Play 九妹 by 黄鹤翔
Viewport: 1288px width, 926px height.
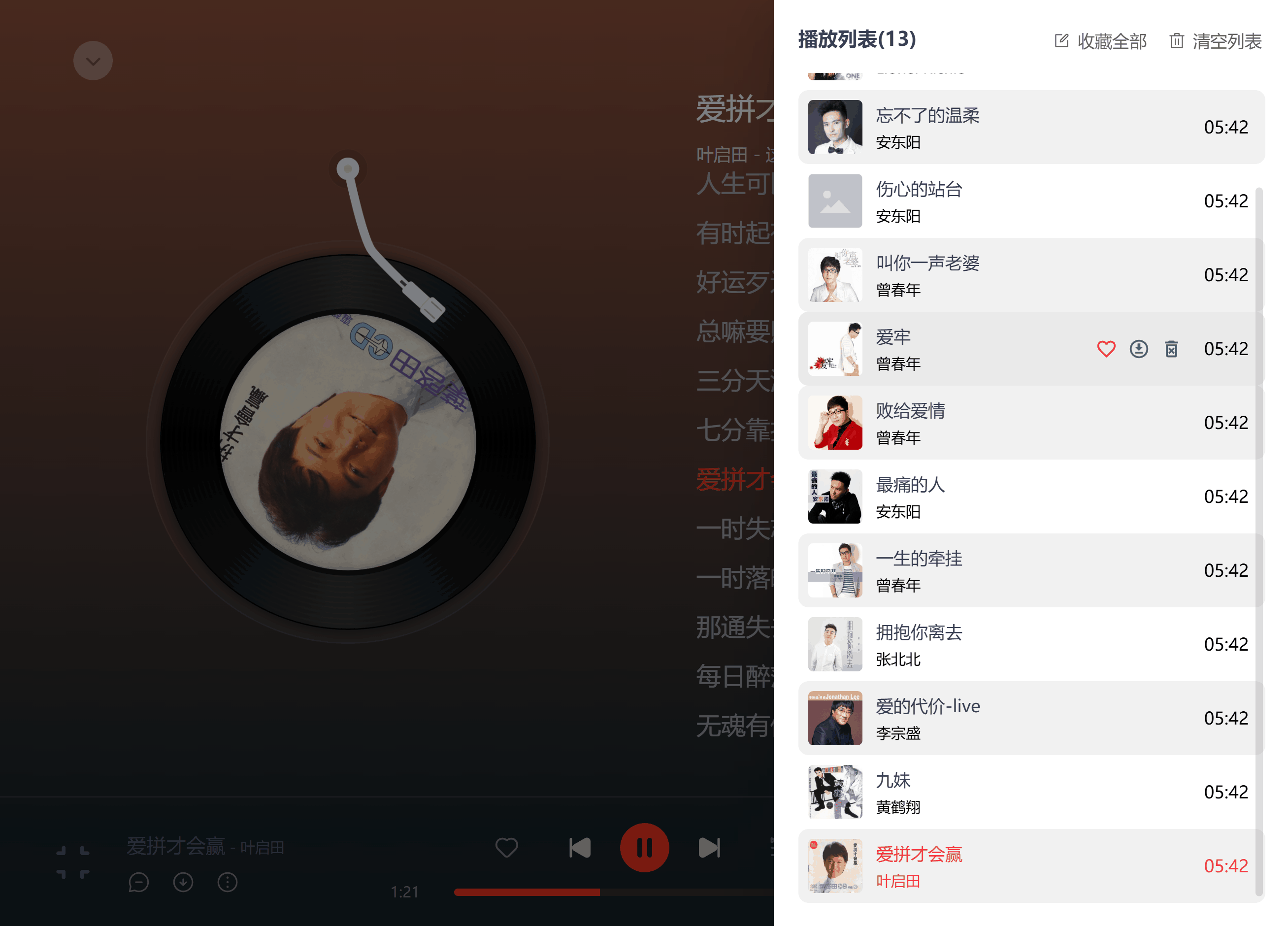pos(893,780)
